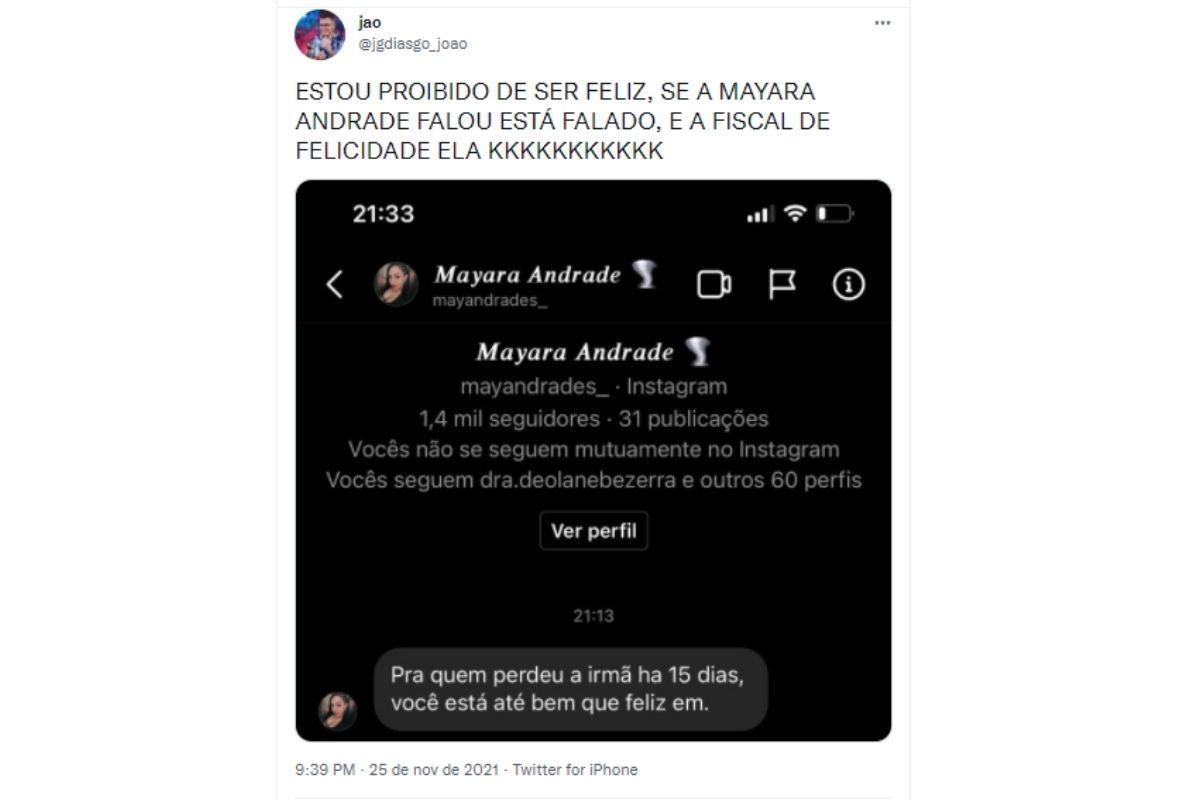Open the @jgdiasgo_joao profile handle
The height and width of the screenshot is (800, 1200).
(x=413, y=44)
